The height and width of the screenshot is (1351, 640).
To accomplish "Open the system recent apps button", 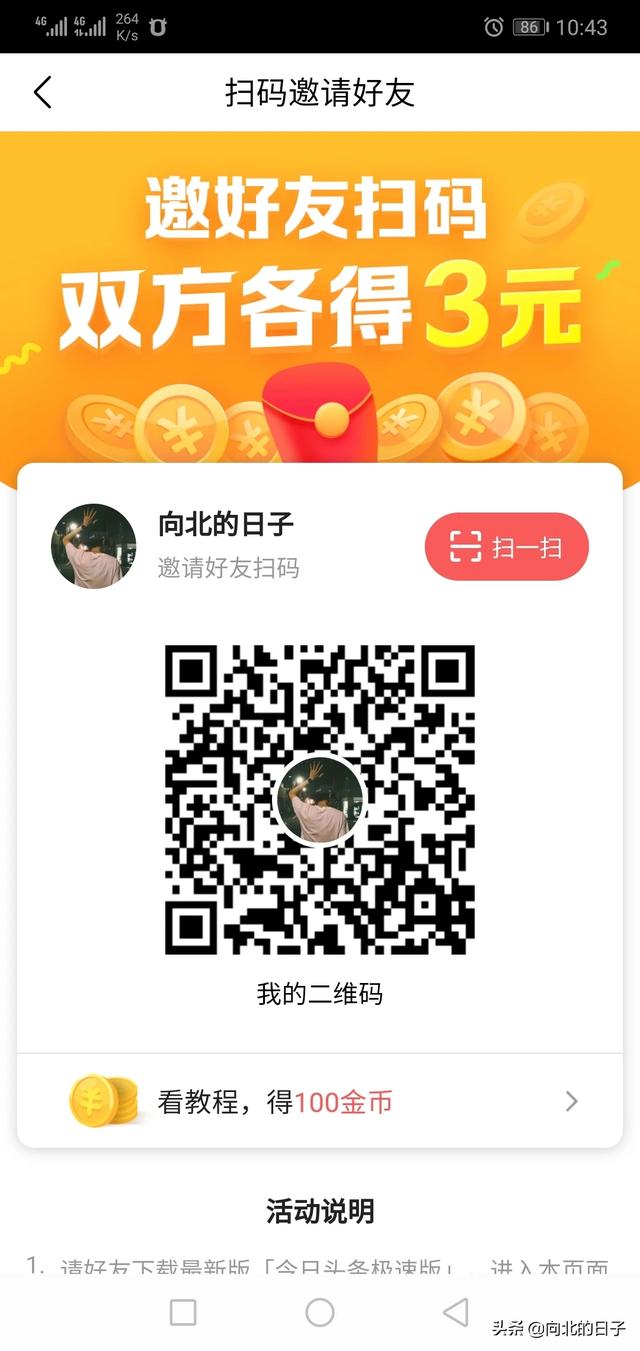I will point(183,1312).
